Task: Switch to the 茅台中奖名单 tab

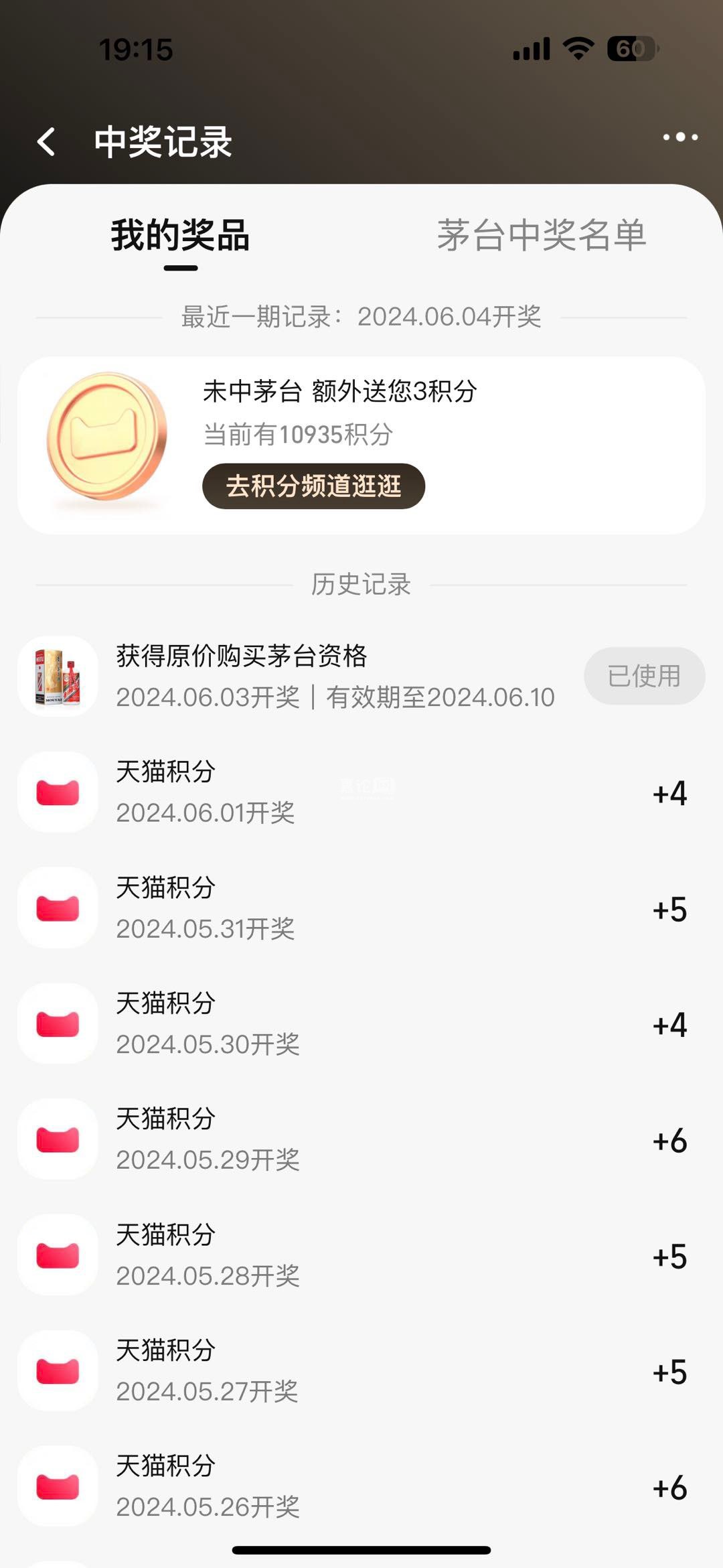Action: pyautogui.click(x=541, y=236)
